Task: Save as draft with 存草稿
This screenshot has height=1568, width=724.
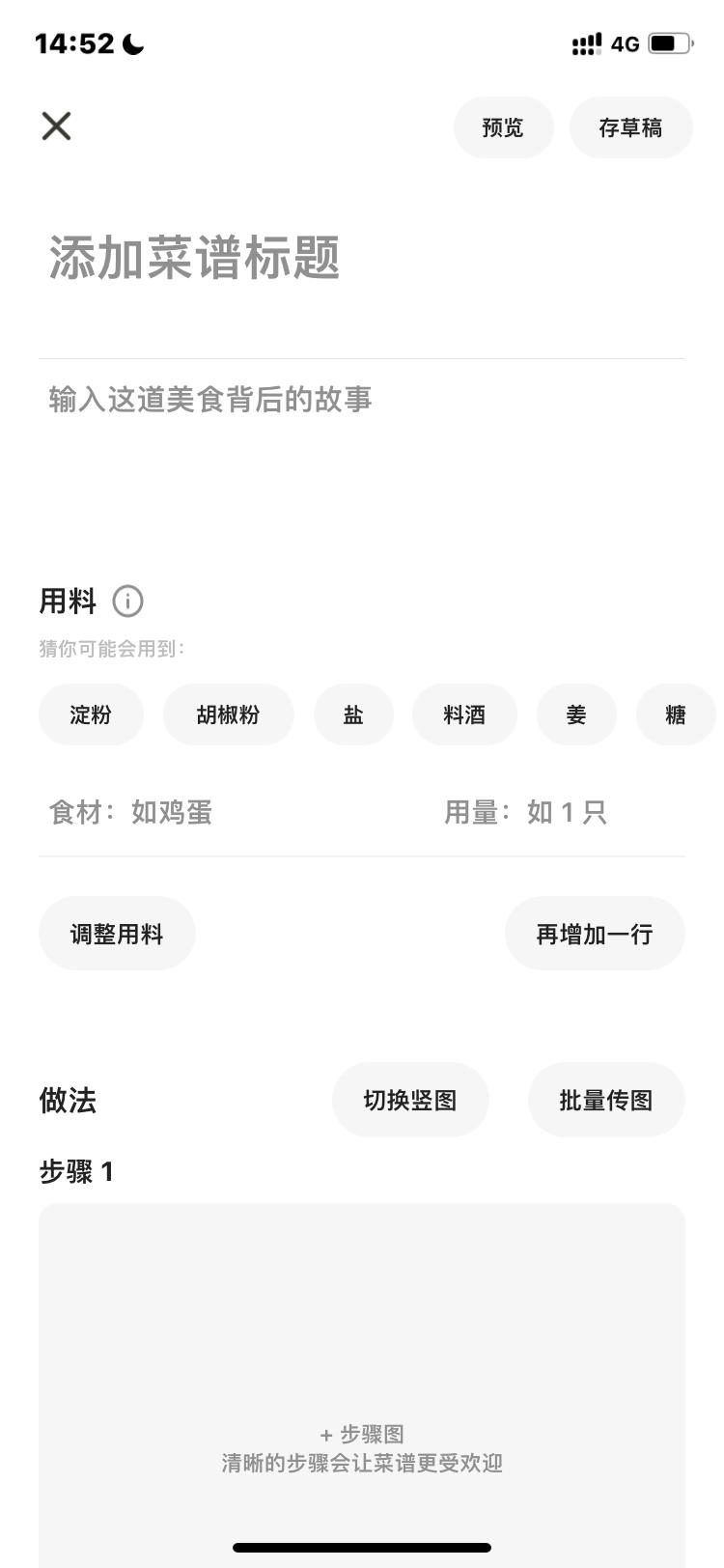Action: point(630,127)
